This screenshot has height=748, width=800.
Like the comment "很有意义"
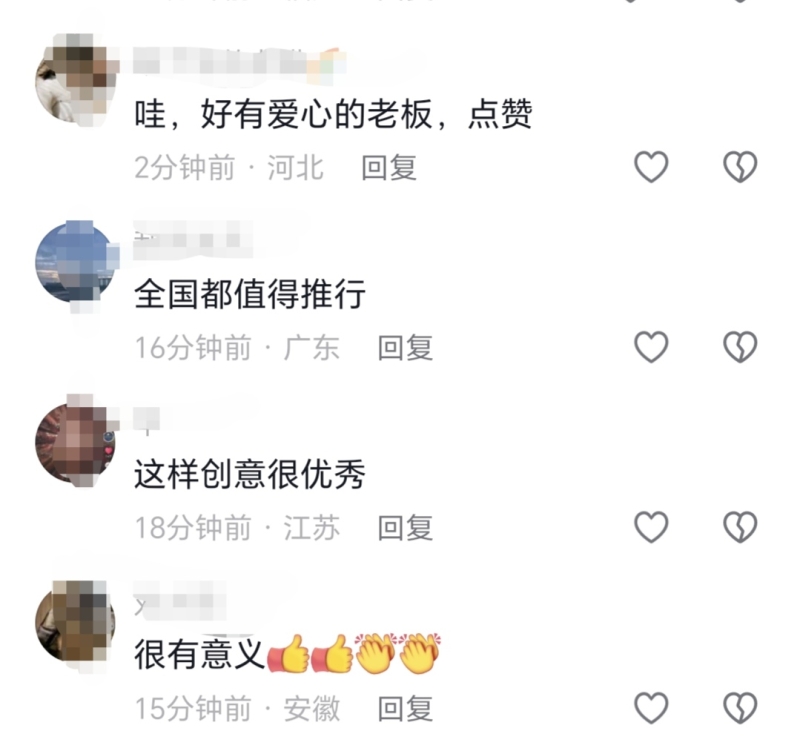click(651, 708)
